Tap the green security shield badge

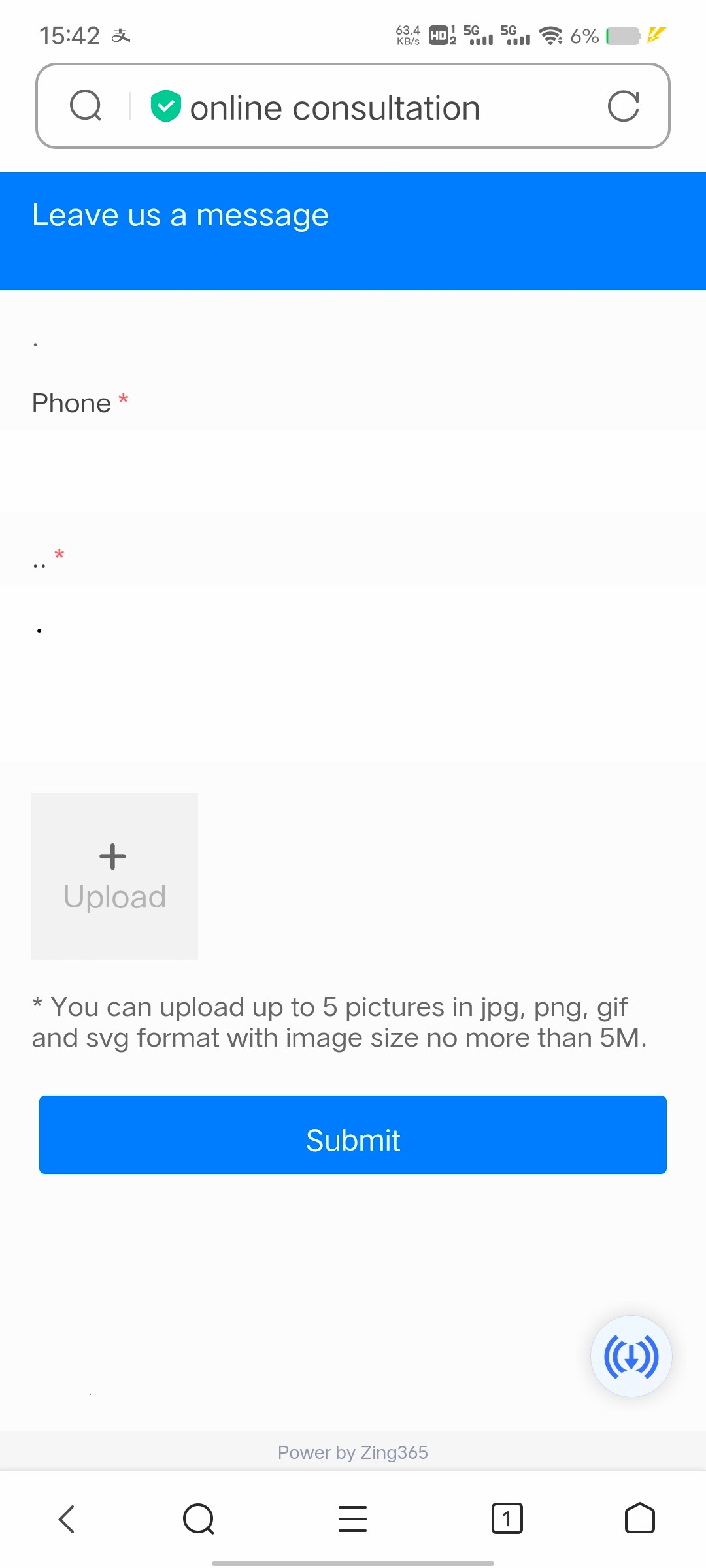pyautogui.click(x=165, y=106)
